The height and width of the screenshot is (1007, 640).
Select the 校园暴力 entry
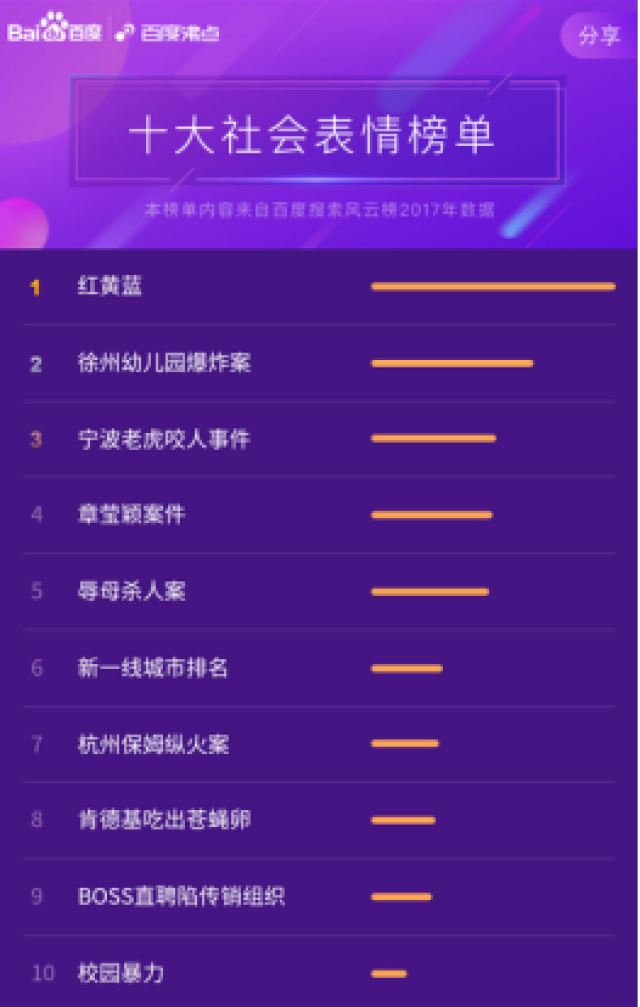click(x=120, y=972)
